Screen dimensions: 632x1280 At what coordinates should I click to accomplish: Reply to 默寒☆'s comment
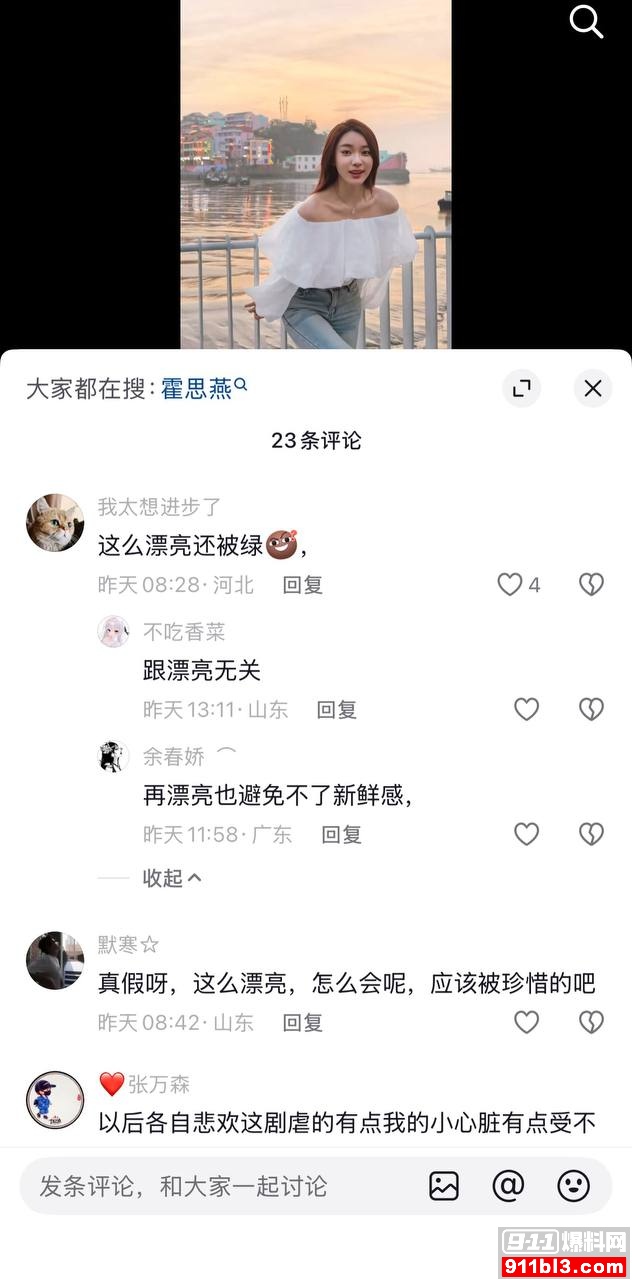click(x=302, y=1022)
